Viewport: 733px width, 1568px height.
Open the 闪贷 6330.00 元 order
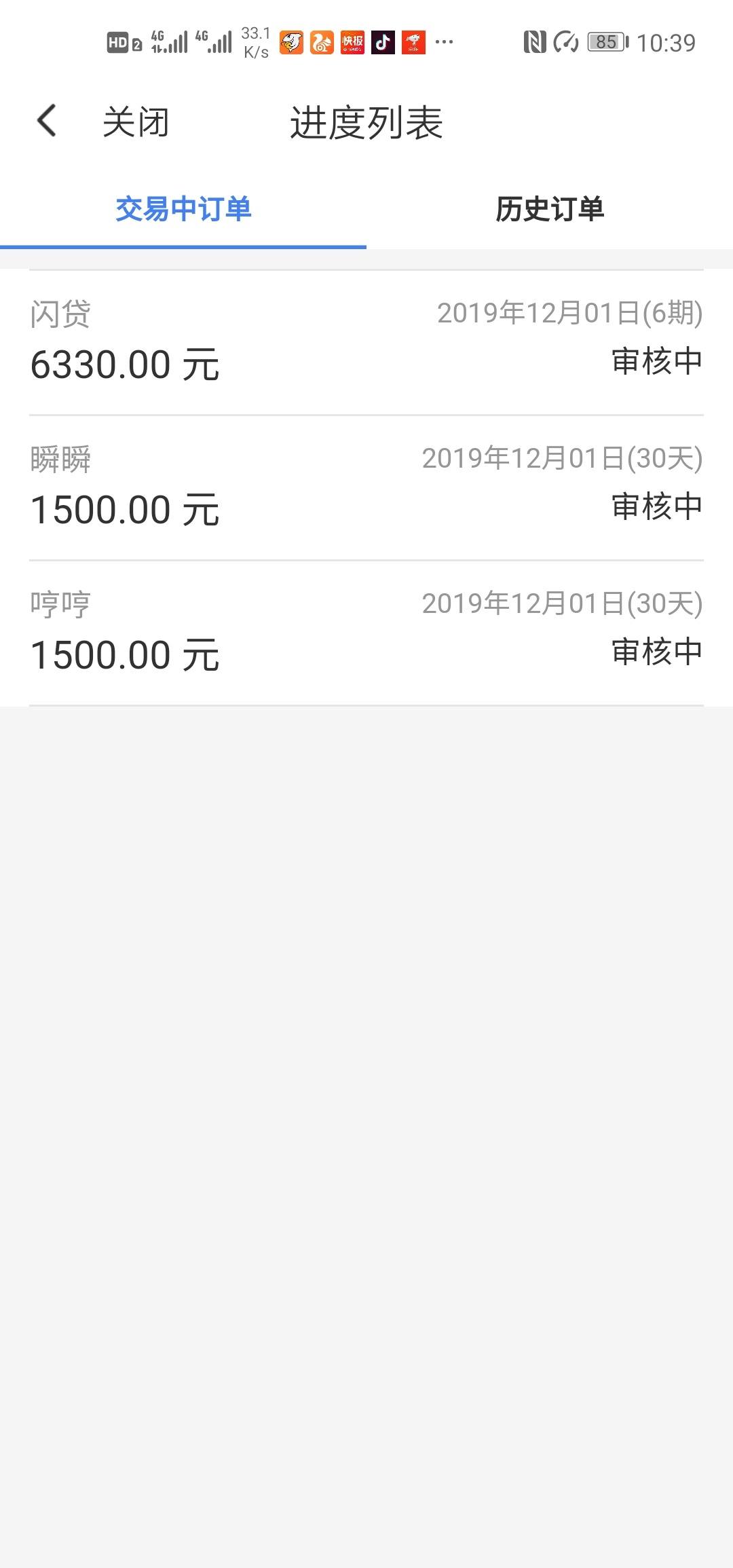tap(366, 342)
